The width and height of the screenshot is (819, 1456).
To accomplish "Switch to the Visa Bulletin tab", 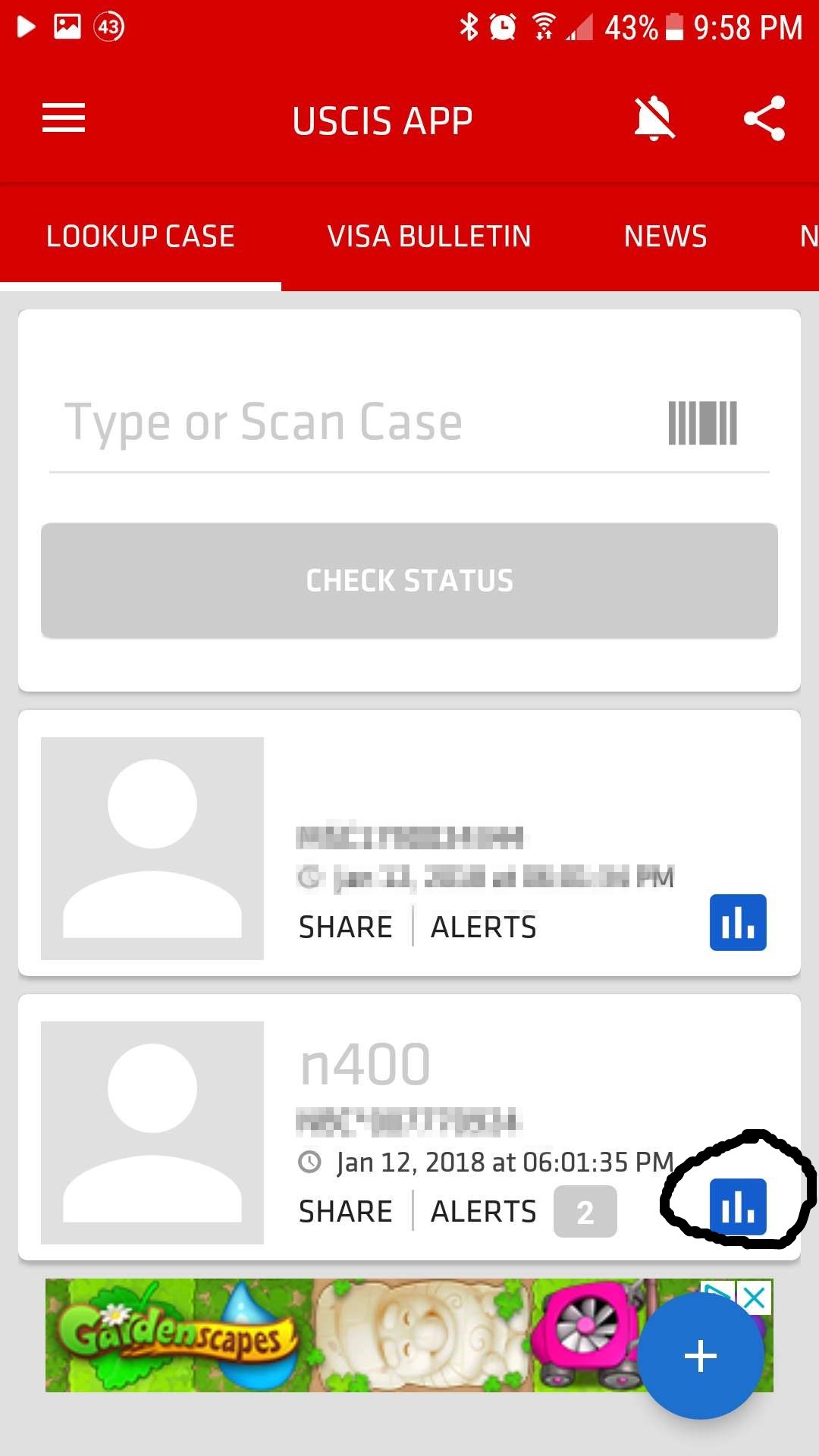I will (429, 237).
